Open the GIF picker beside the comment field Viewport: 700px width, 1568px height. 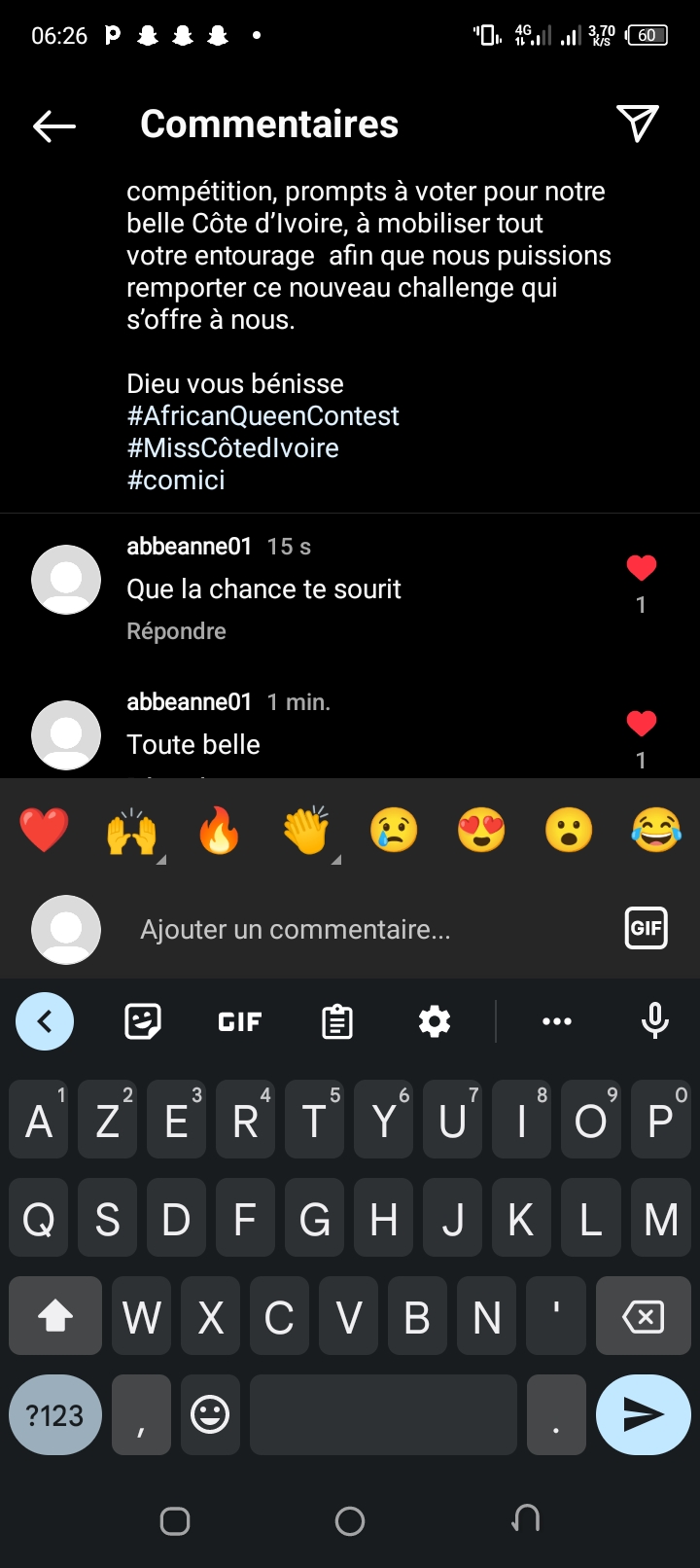pos(646,928)
